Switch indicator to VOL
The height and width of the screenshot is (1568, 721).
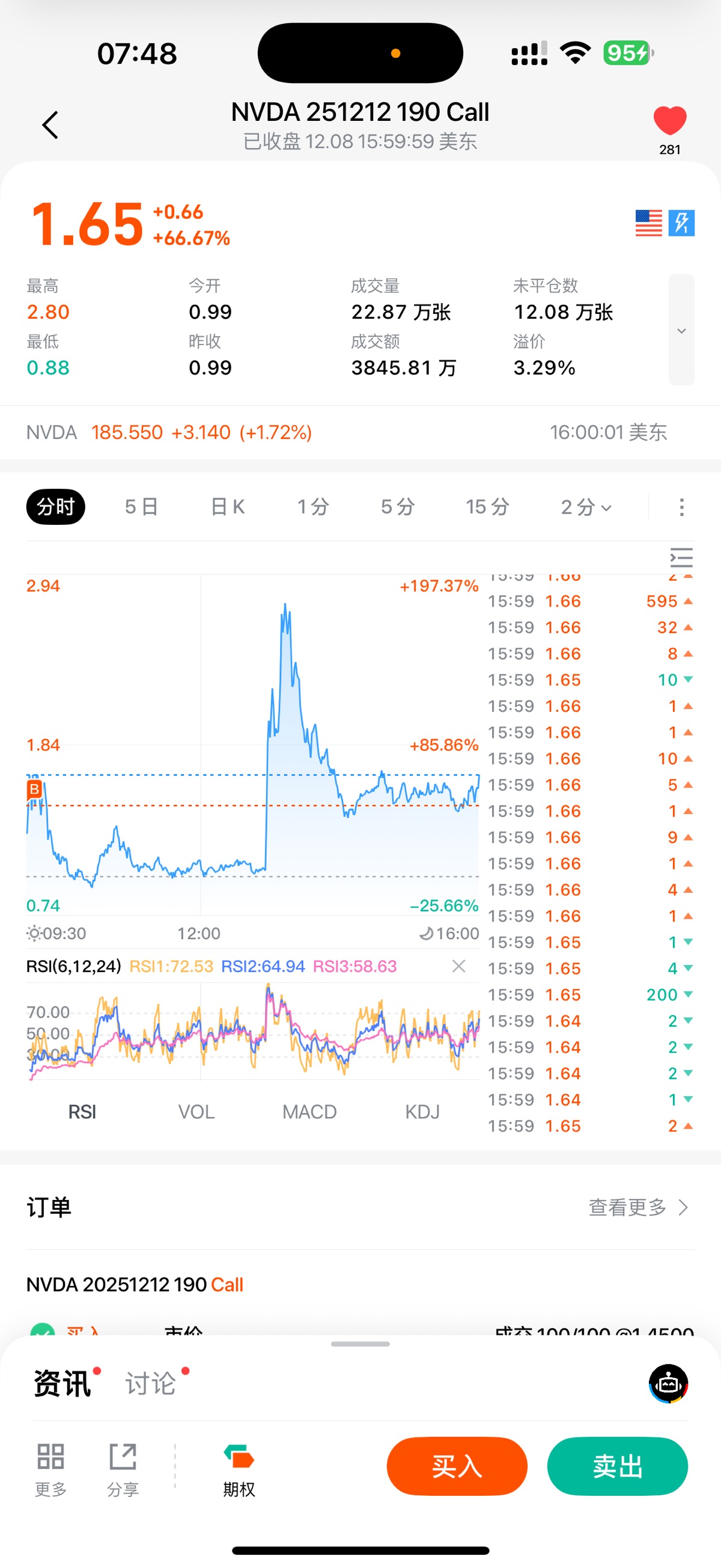(x=196, y=1112)
